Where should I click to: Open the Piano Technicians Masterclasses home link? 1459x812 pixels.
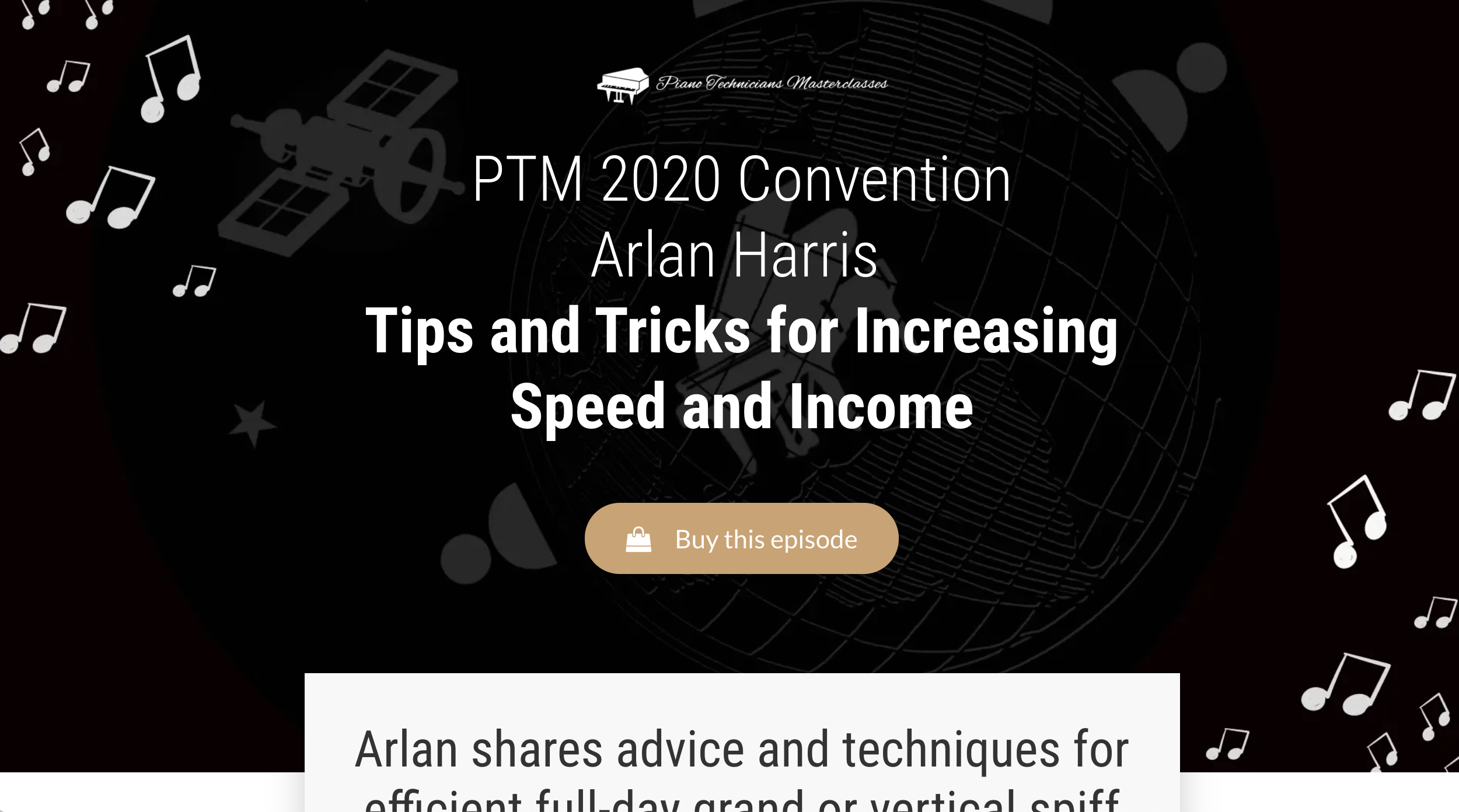pyautogui.click(x=742, y=85)
